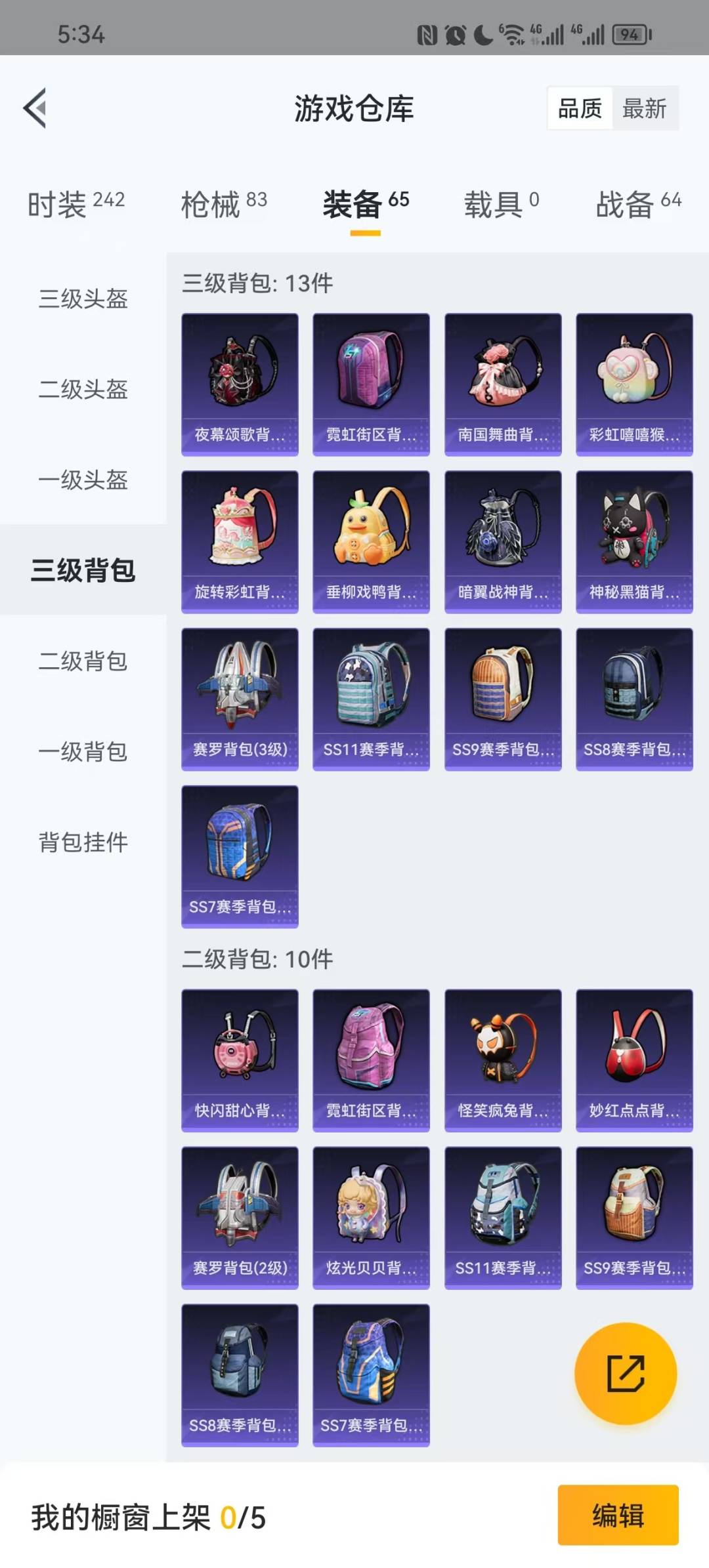Switch to the 时装 tab
Image resolution: width=709 pixels, height=1568 pixels.
pos(75,204)
